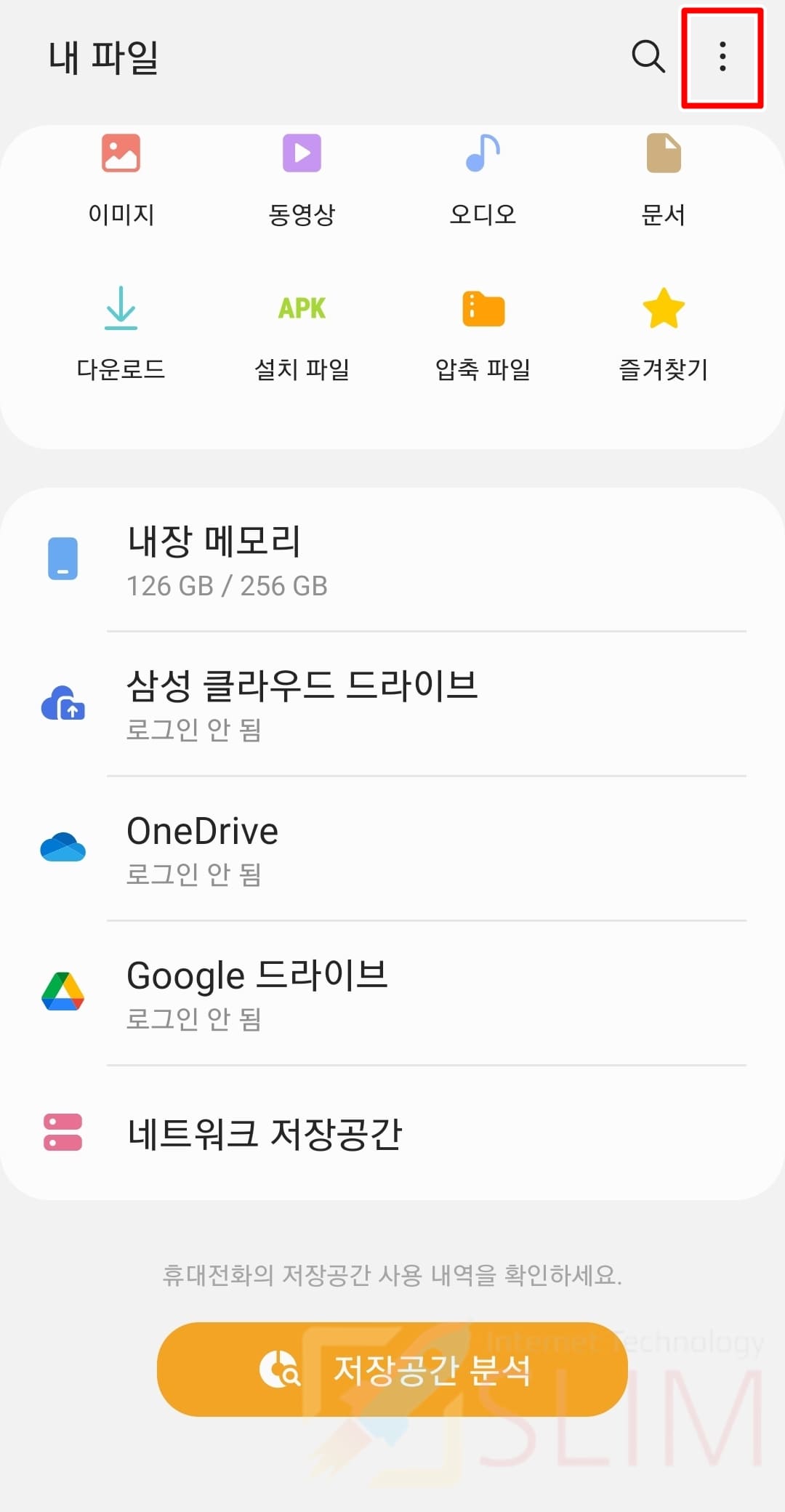Open the 다운로드 category
Image resolution: width=785 pixels, height=1512 pixels.
tap(121, 333)
